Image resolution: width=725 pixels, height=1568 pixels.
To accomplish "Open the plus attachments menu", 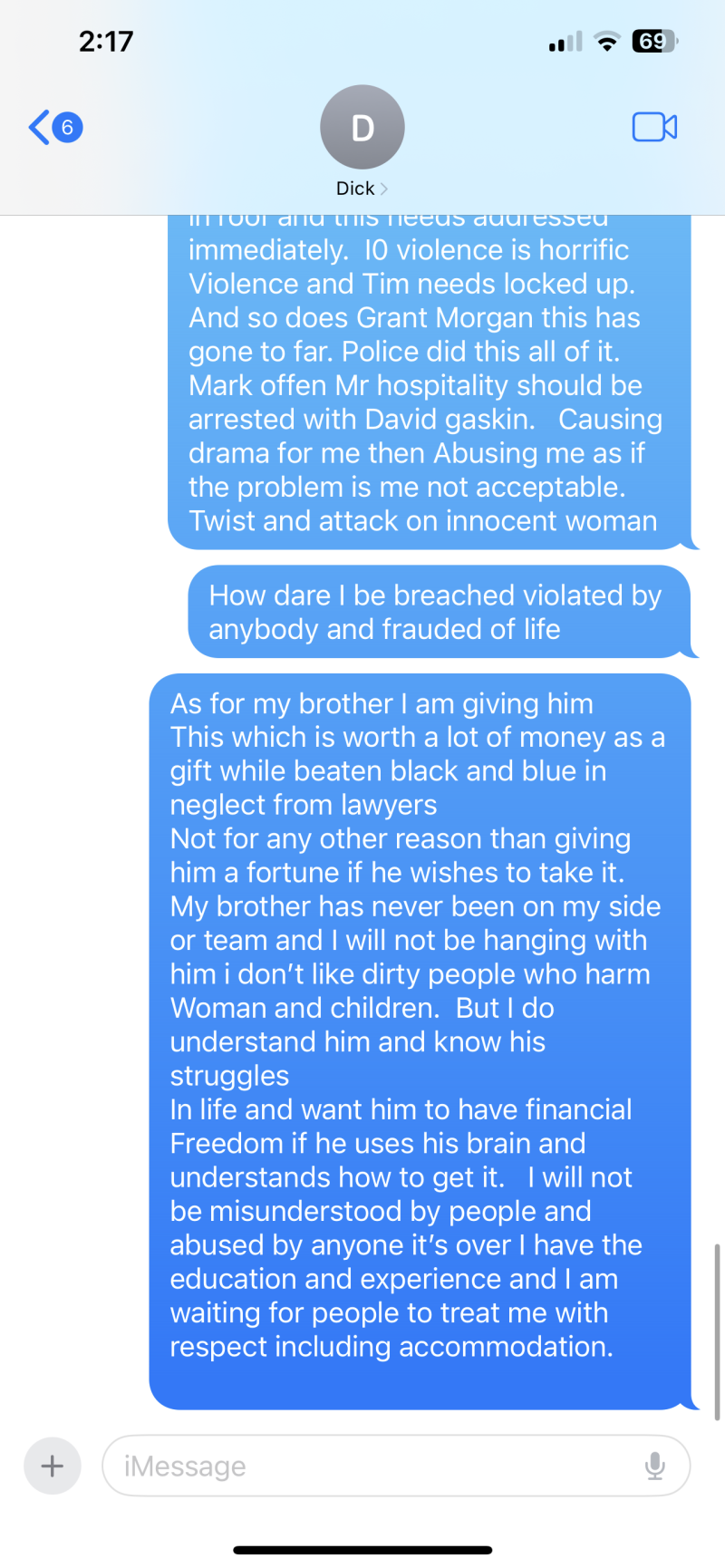I will pyautogui.click(x=53, y=1466).
